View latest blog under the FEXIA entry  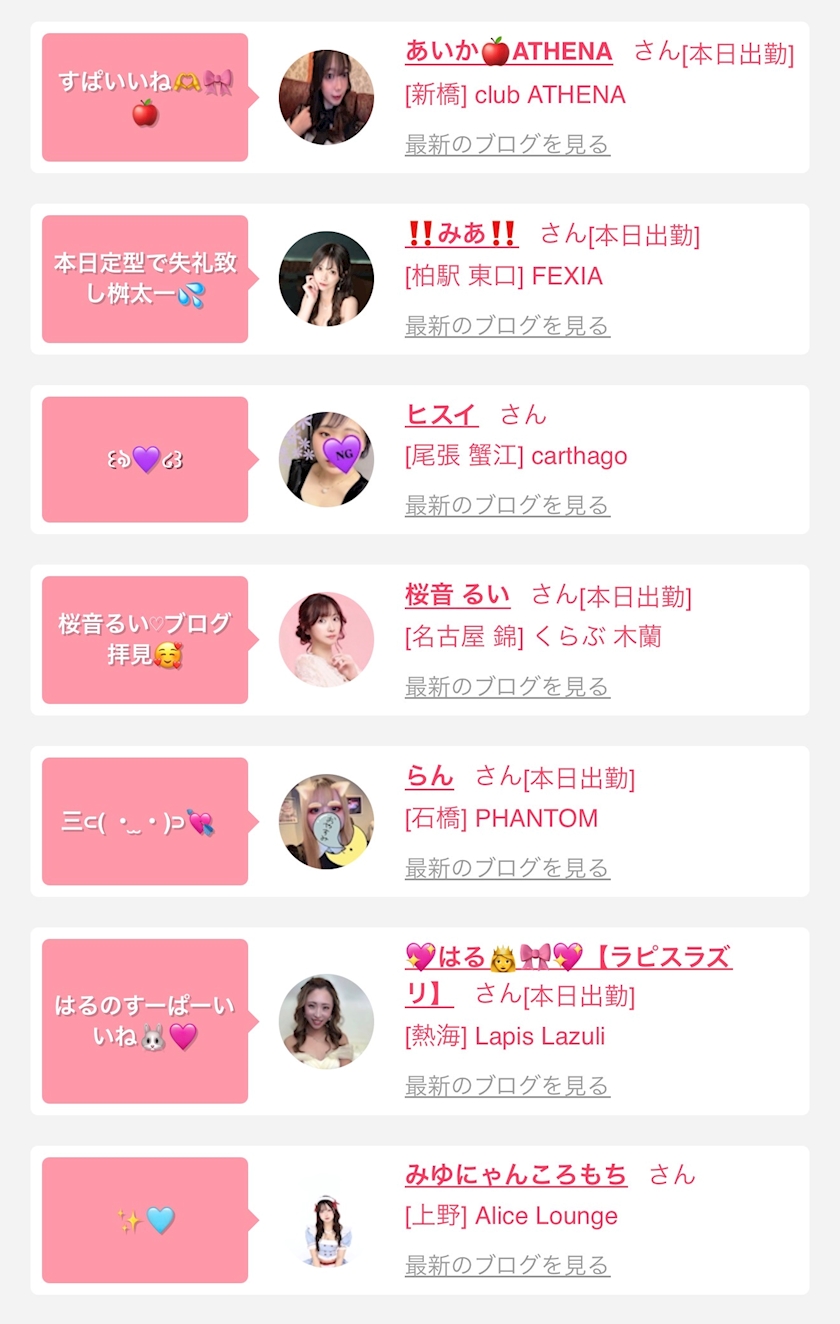[507, 326]
